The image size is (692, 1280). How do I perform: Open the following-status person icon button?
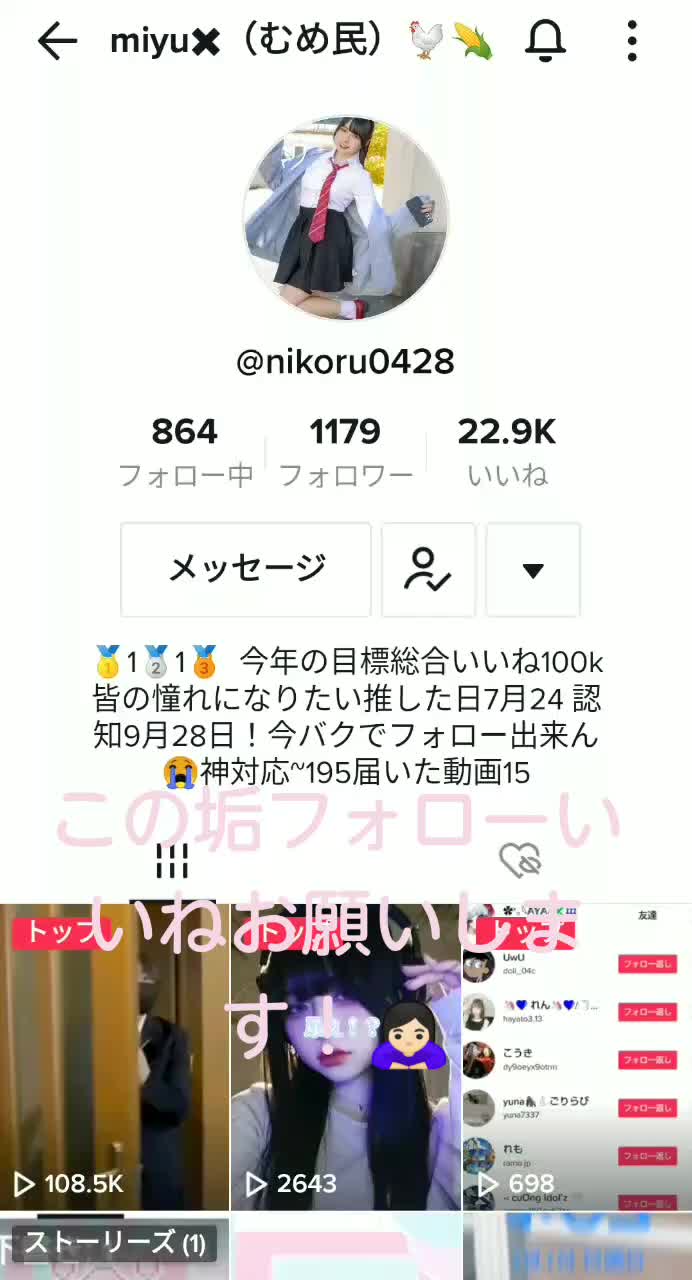pos(428,570)
